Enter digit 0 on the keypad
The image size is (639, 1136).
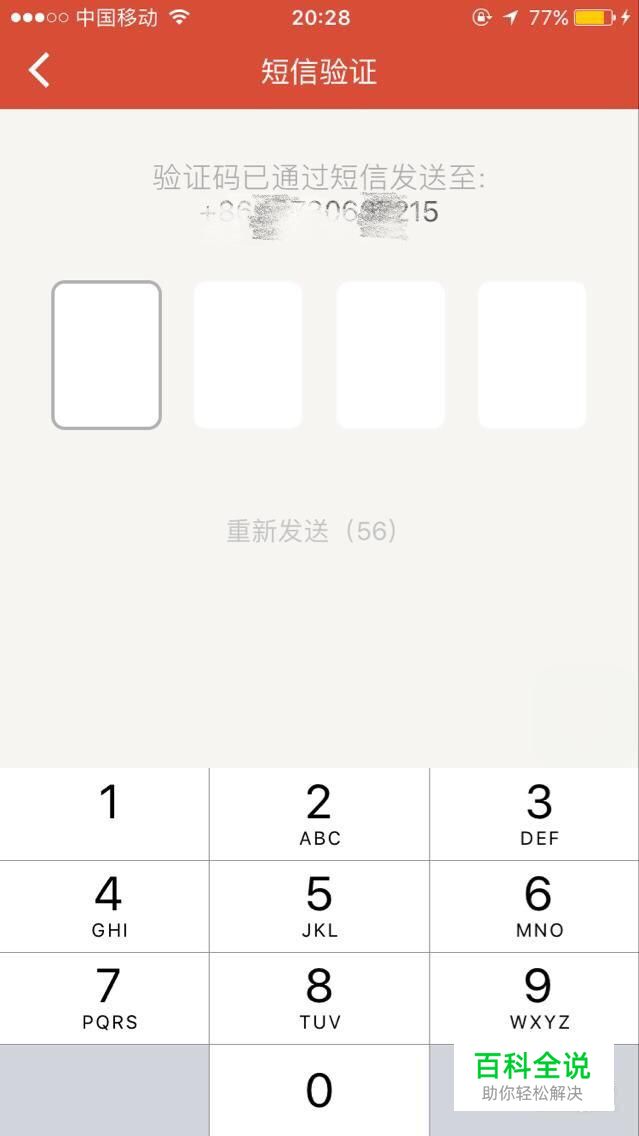[x=319, y=1090]
